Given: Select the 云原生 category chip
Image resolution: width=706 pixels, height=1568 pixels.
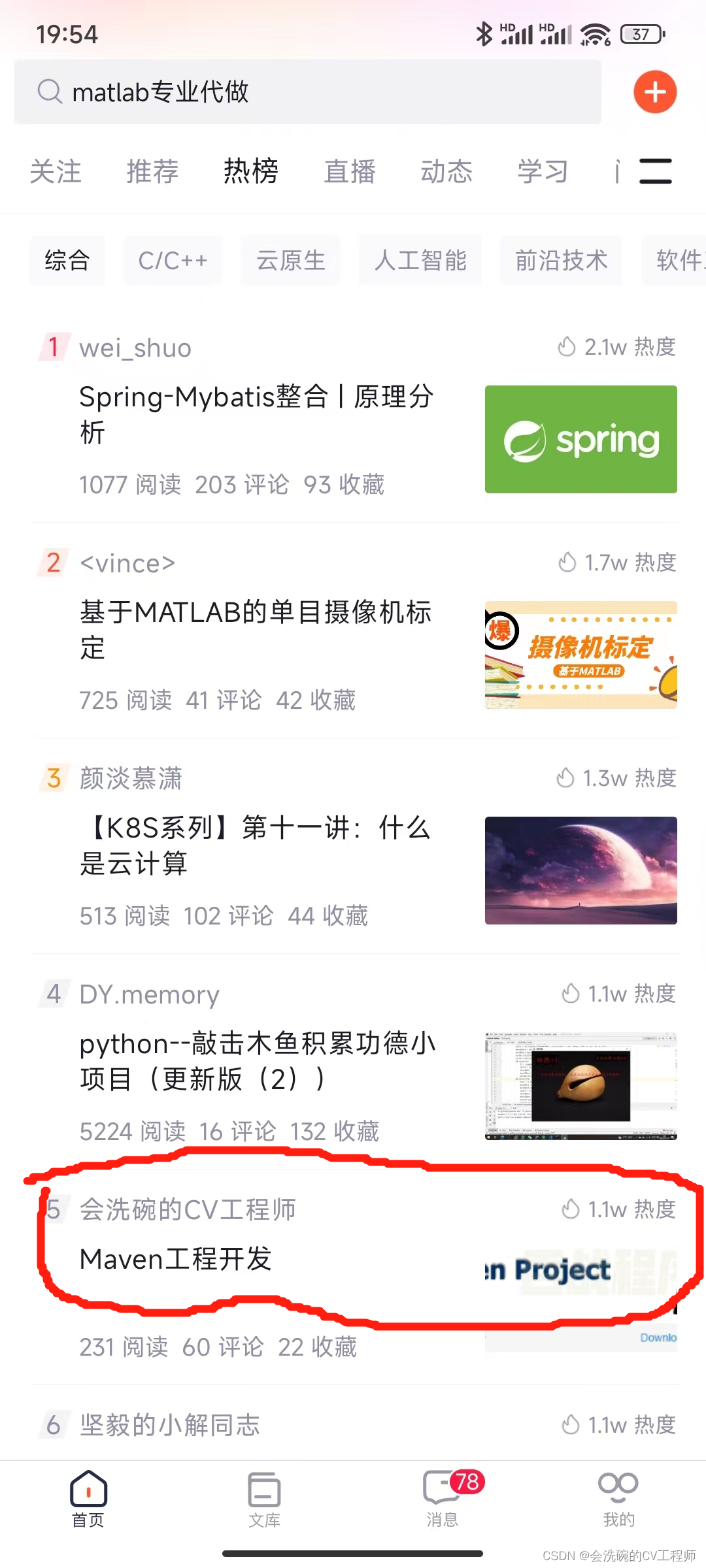Looking at the screenshot, I should pos(291,261).
